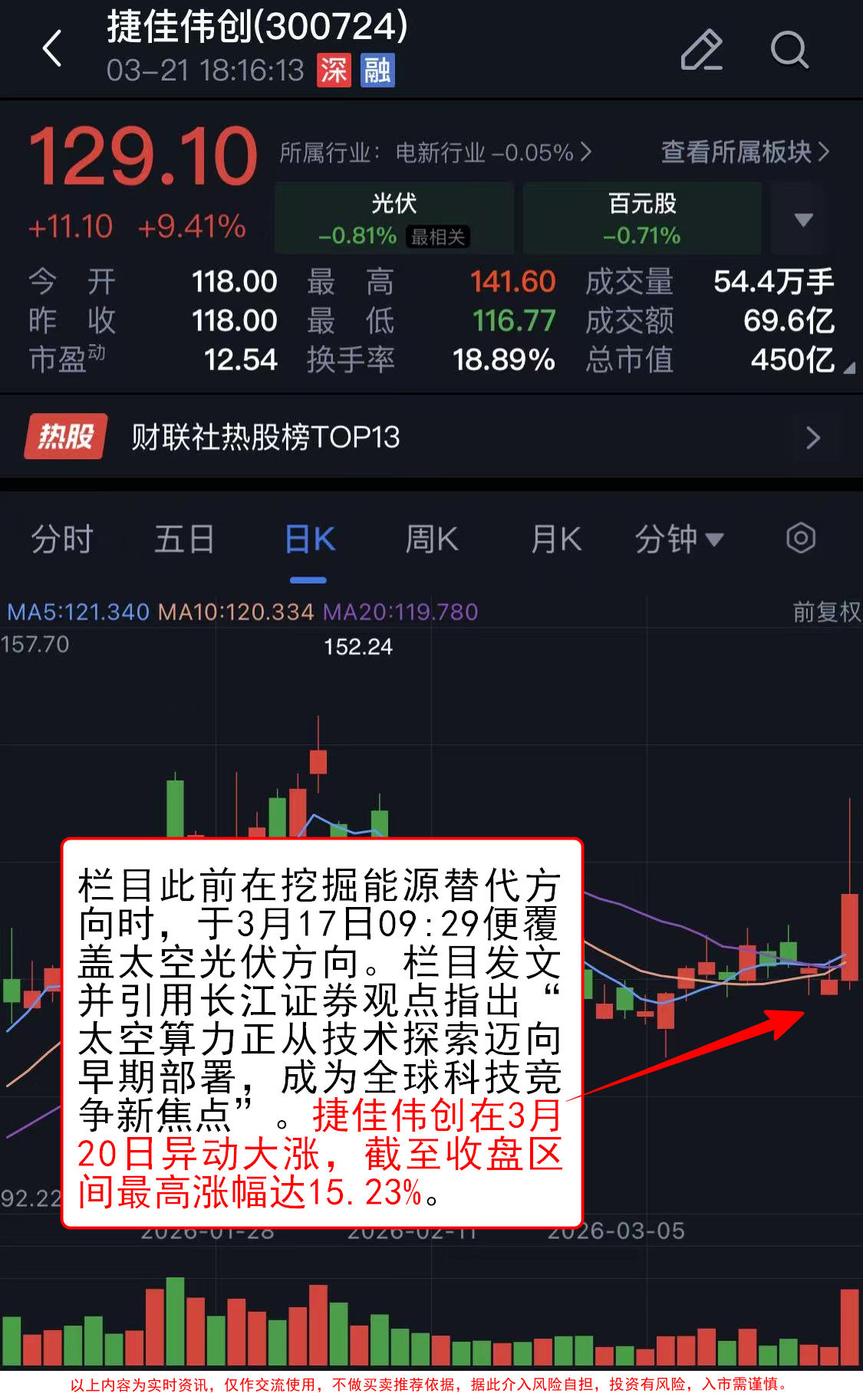Open the 百元股 sector card
The width and height of the screenshot is (863, 1400).
[x=642, y=219]
